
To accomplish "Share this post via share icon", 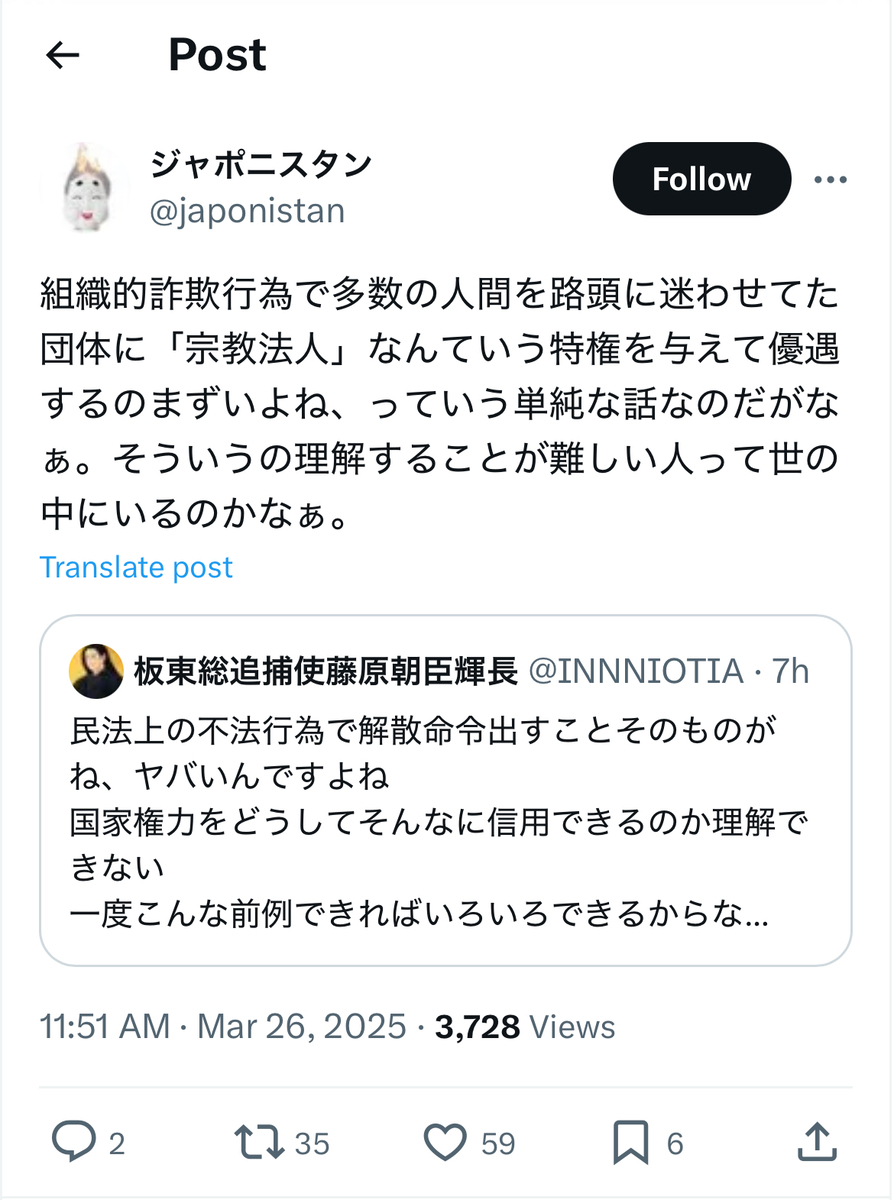I will pyautogui.click(x=817, y=1141).
